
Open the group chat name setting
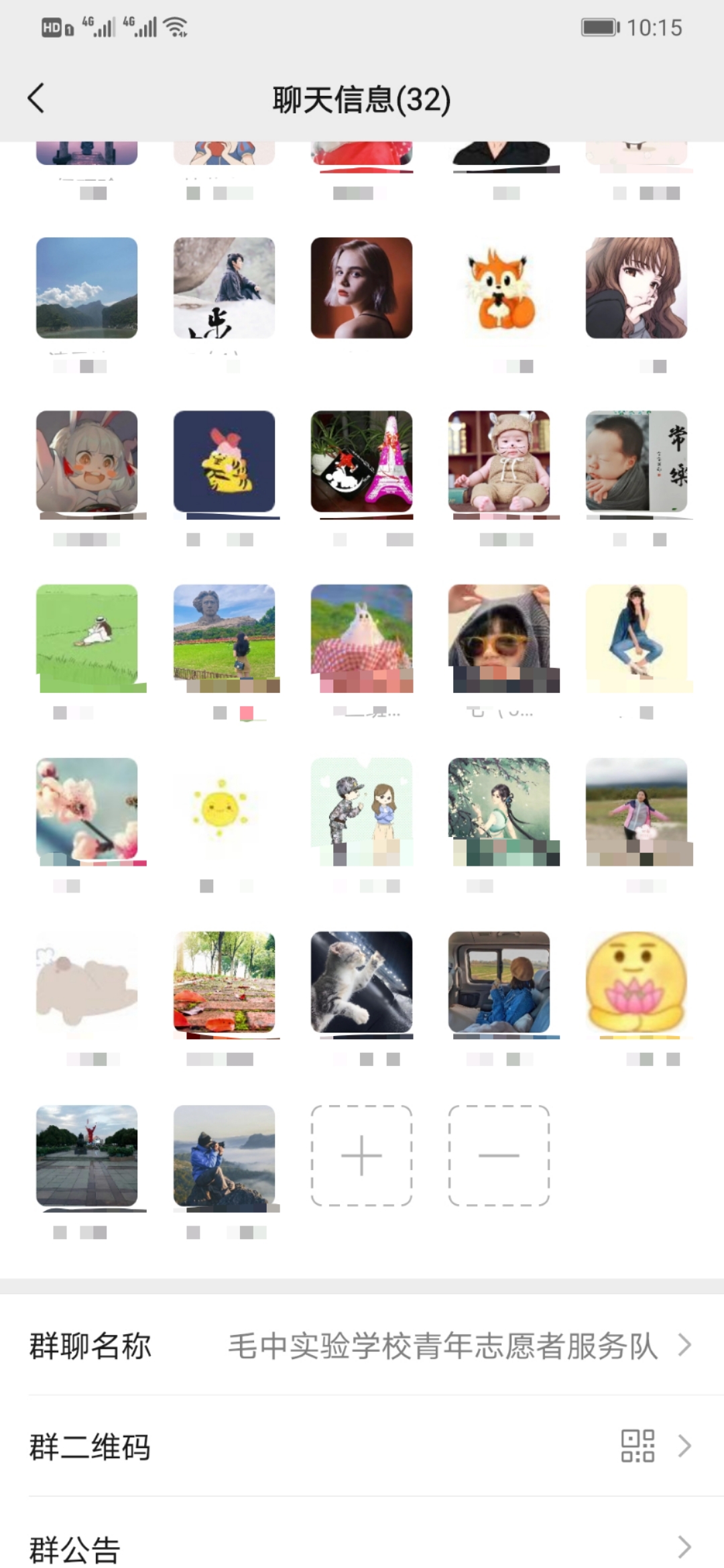[x=362, y=1346]
